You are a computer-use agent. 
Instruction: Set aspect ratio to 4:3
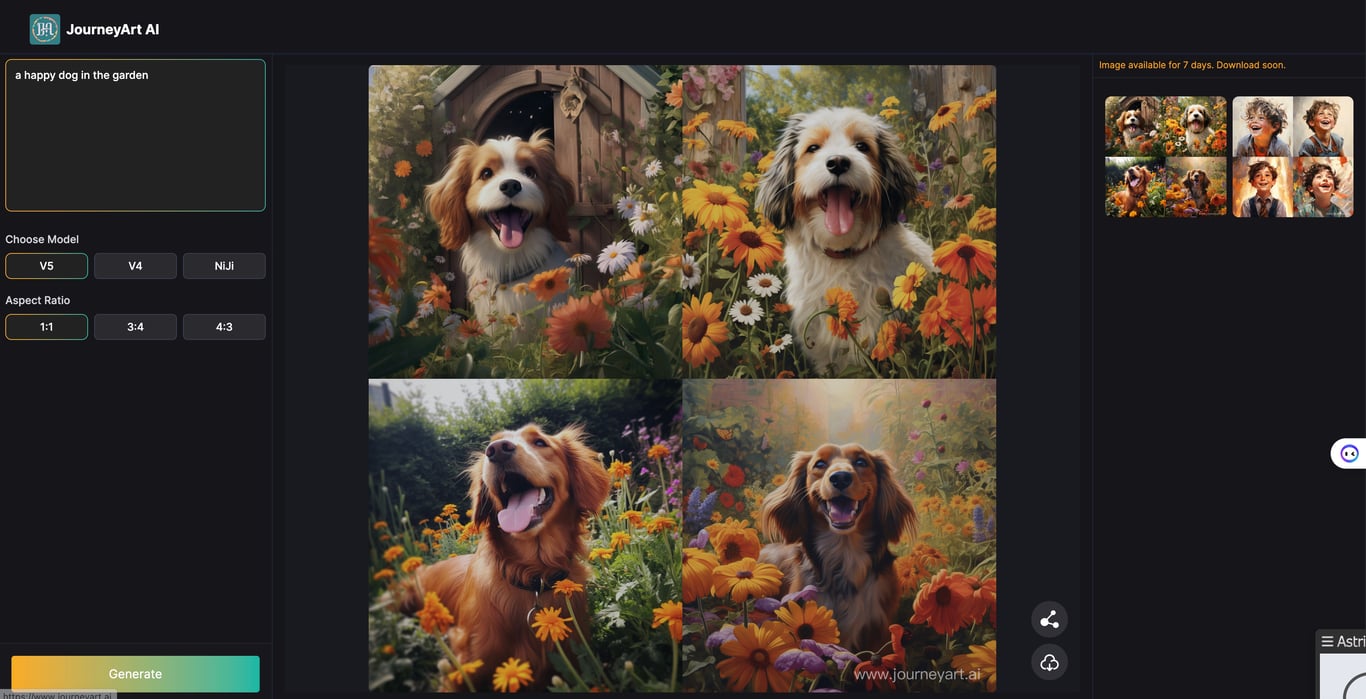pos(224,327)
